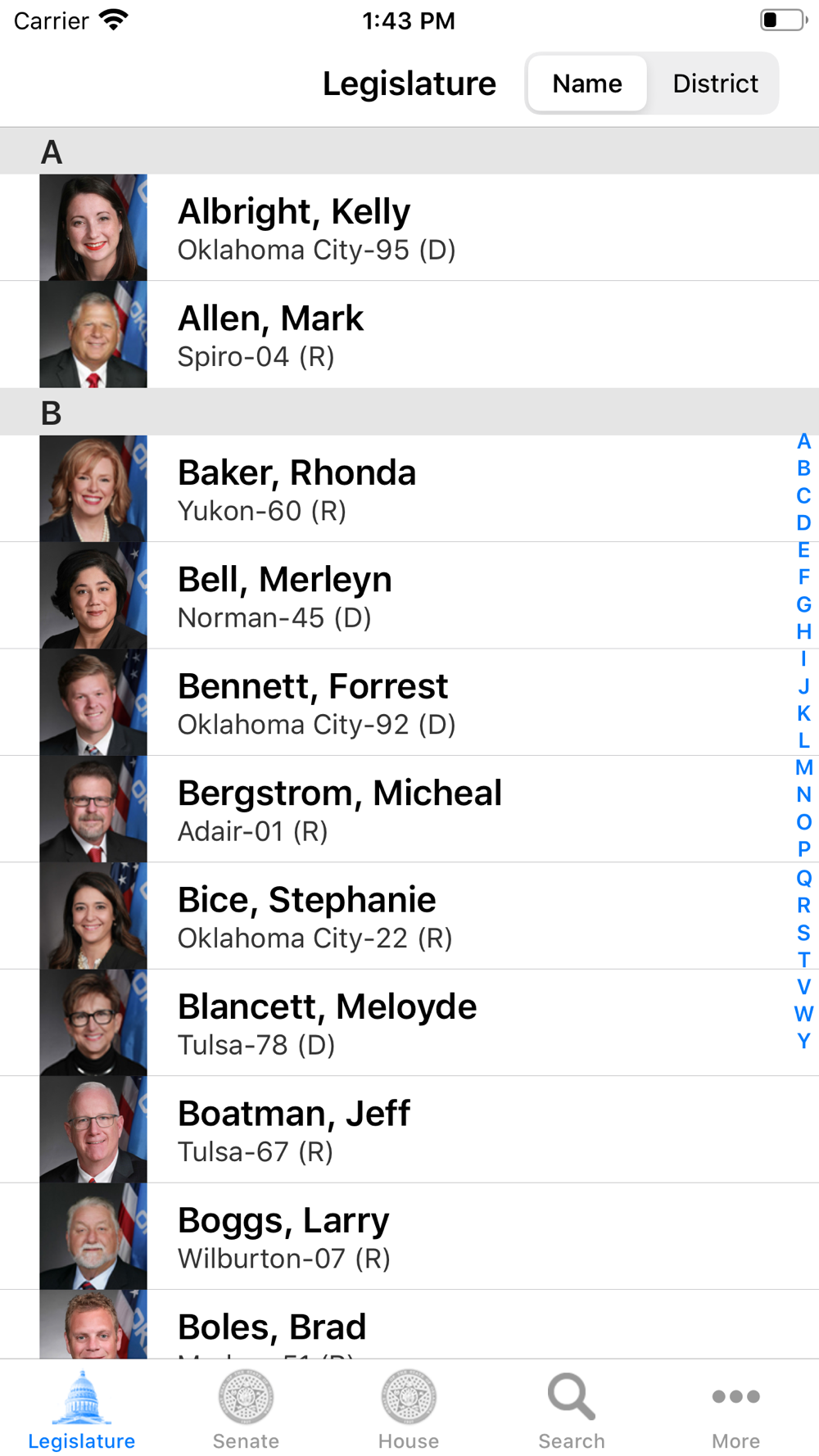Open Kelly Albright's profile
This screenshot has width=819, height=1456.
(x=409, y=228)
